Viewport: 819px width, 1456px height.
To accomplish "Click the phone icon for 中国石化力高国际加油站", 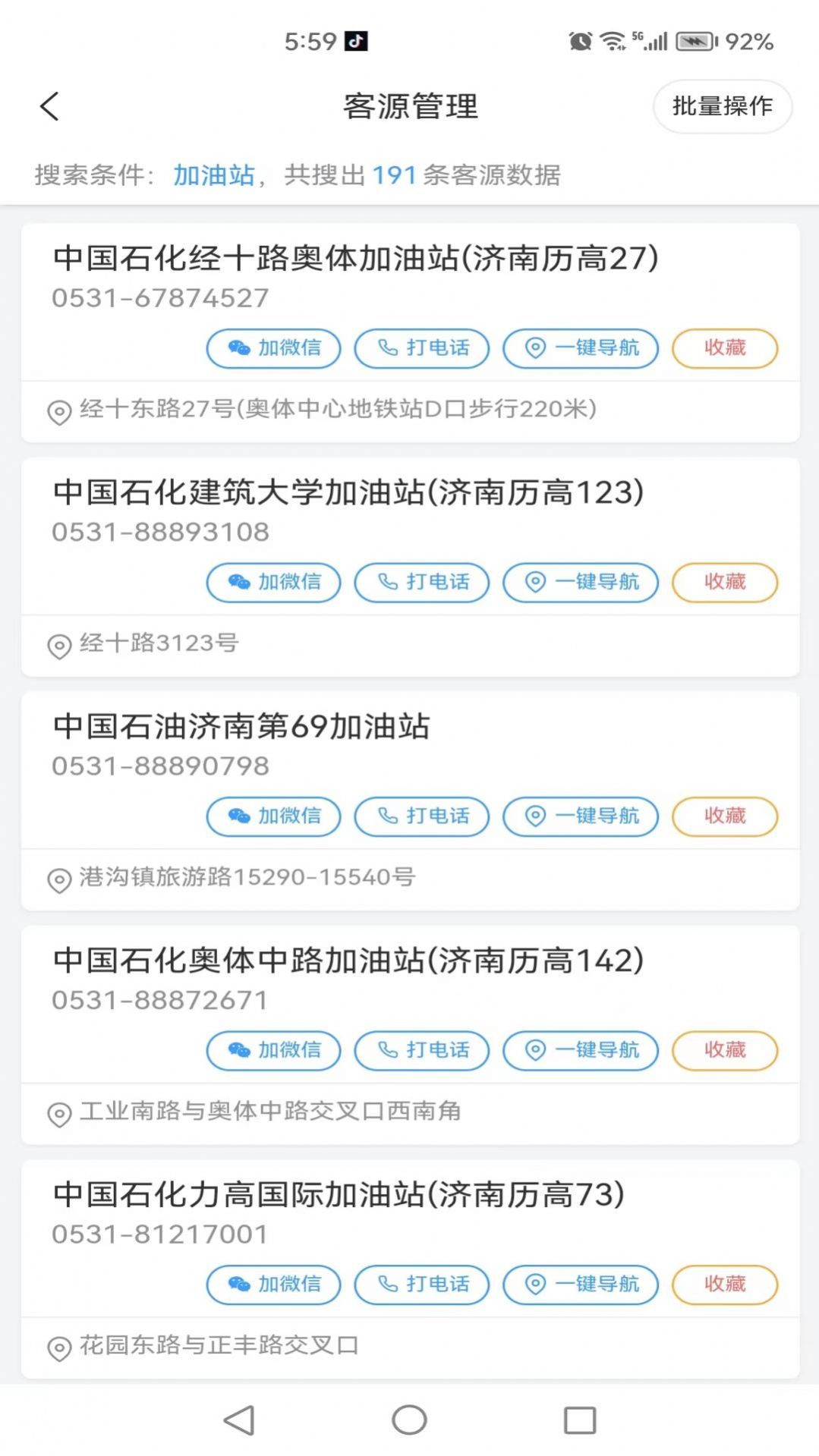I will 388,1285.
